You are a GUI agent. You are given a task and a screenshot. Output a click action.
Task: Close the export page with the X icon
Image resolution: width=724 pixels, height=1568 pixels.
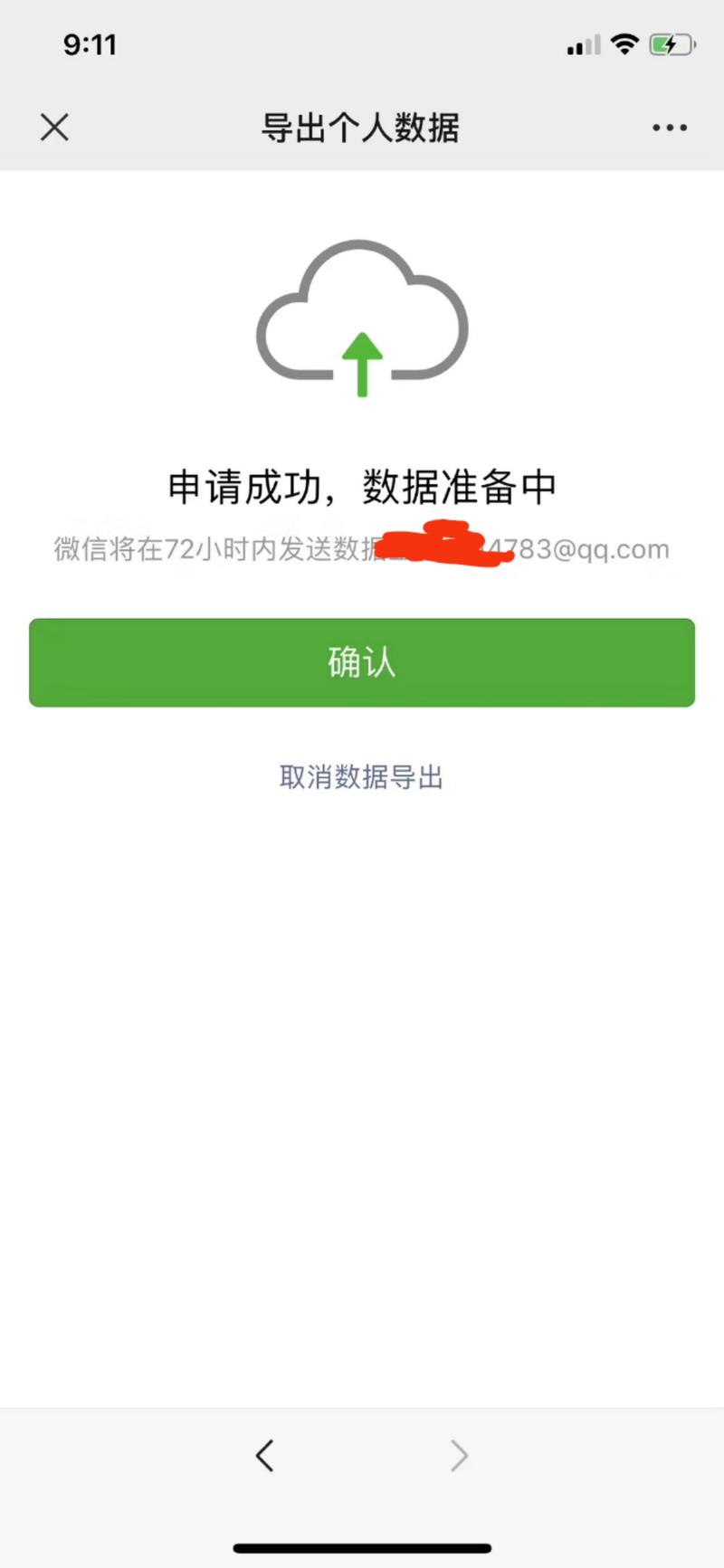point(54,128)
